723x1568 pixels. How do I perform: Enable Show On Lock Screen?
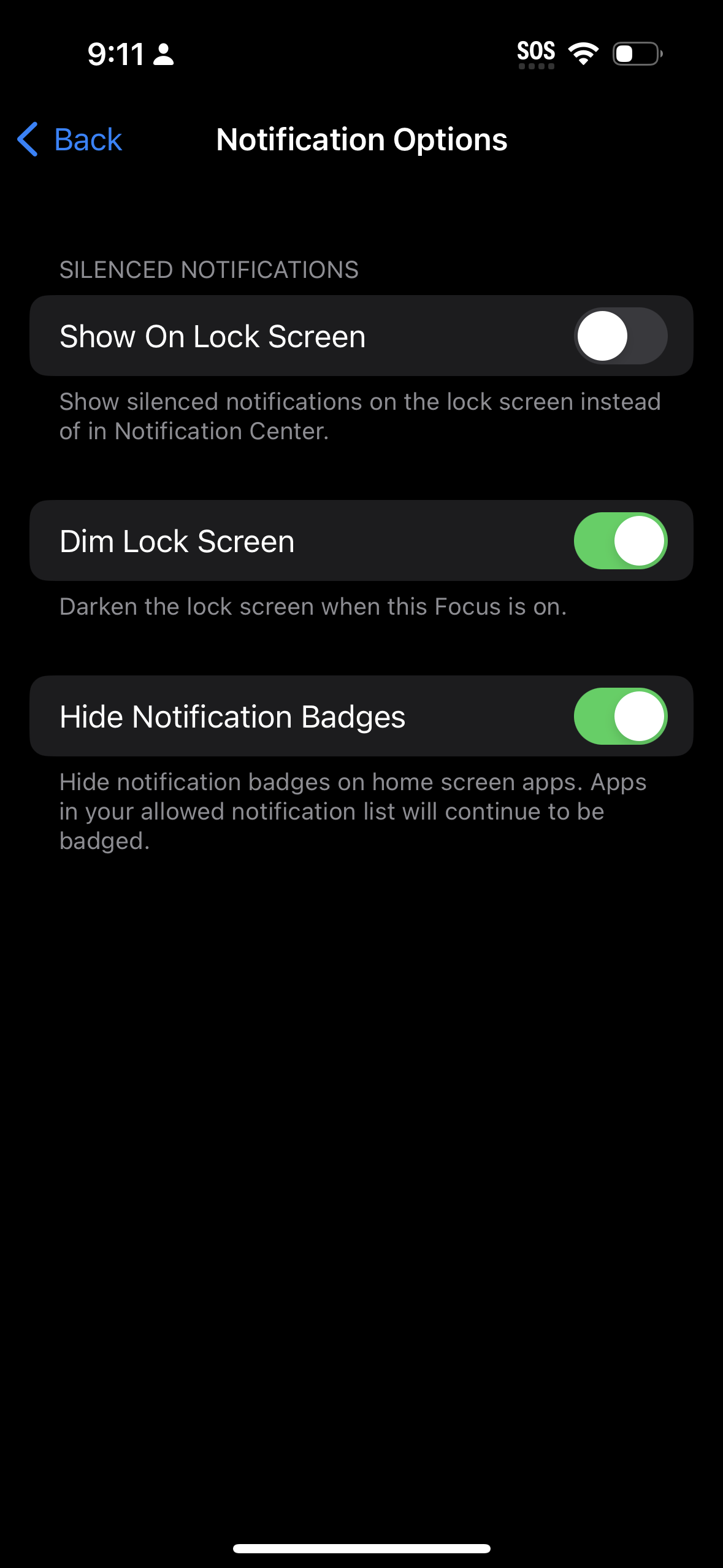[620, 336]
